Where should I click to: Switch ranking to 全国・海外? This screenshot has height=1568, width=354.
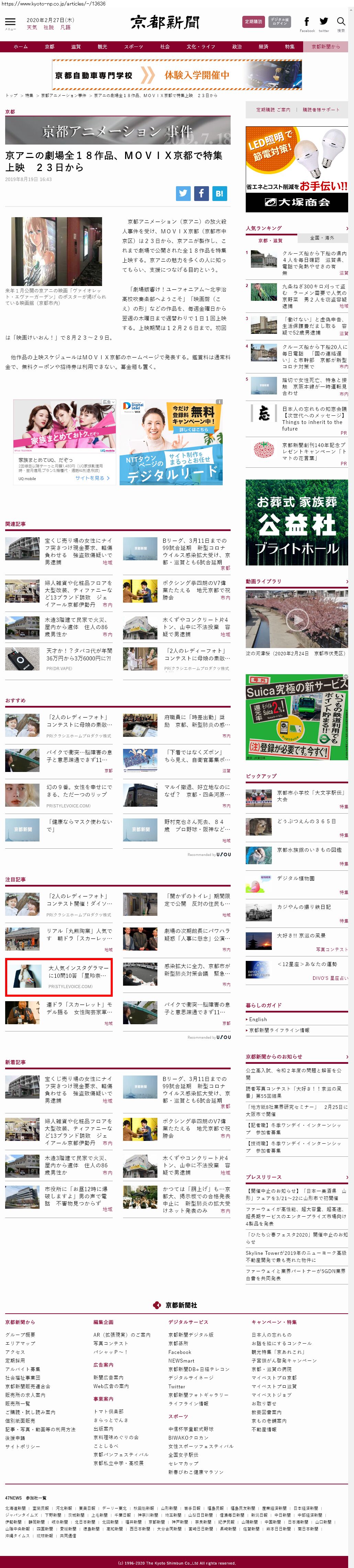click(322, 238)
